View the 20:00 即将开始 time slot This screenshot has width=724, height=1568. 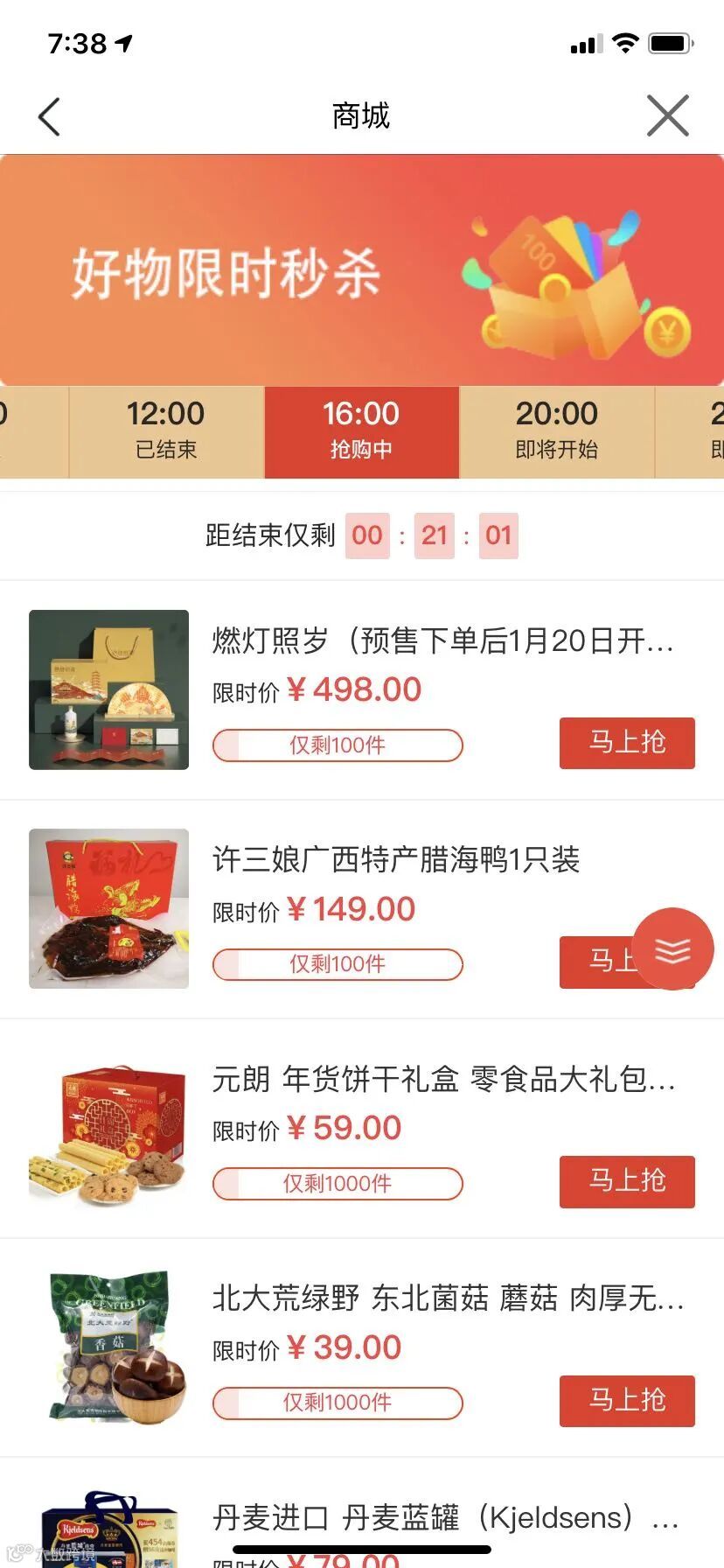click(x=557, y=431)
